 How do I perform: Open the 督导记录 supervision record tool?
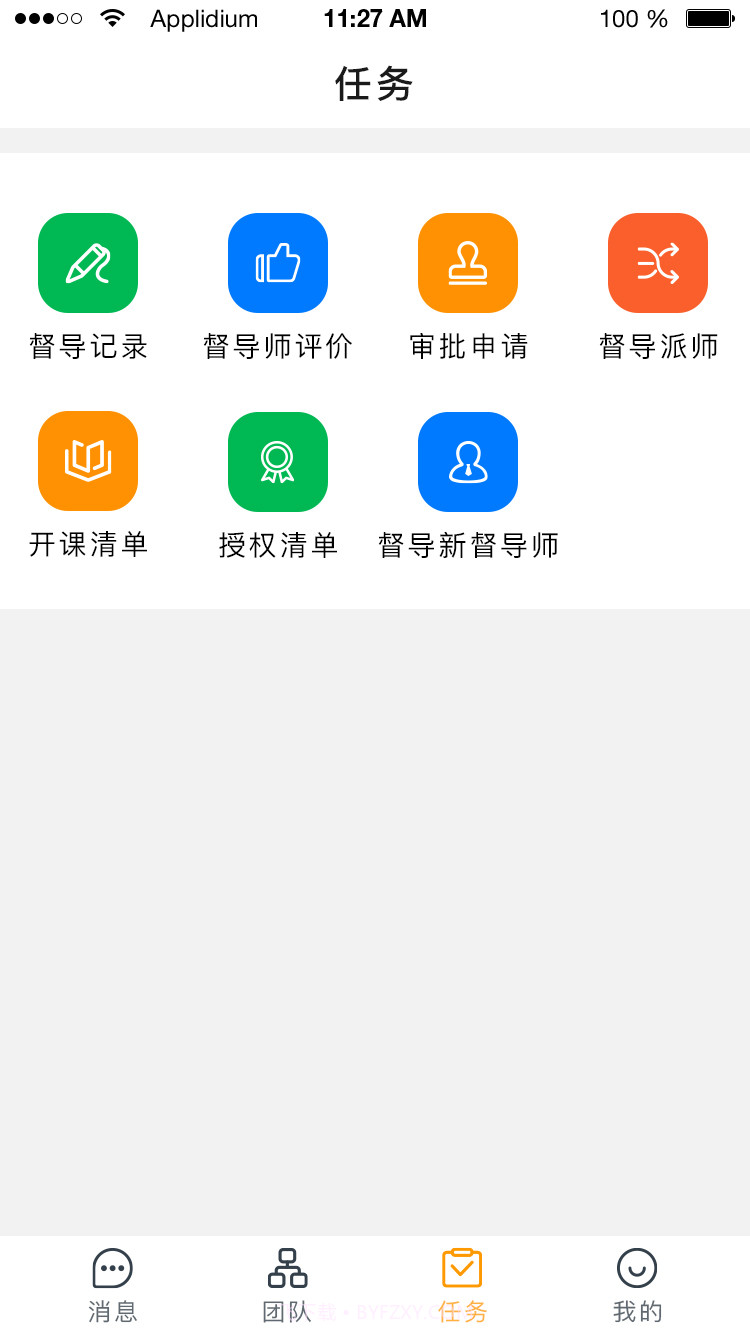tap(88, 263)
